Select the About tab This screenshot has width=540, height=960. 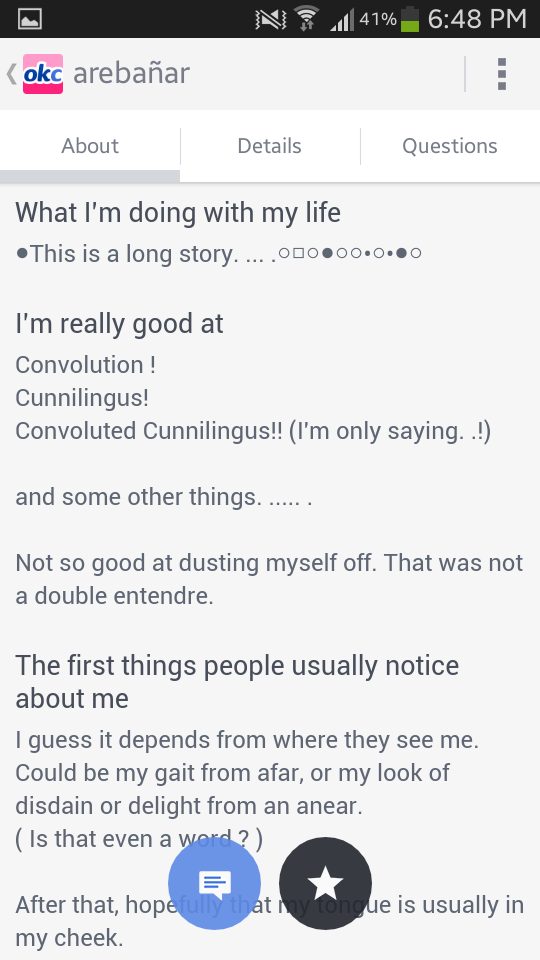90,146
